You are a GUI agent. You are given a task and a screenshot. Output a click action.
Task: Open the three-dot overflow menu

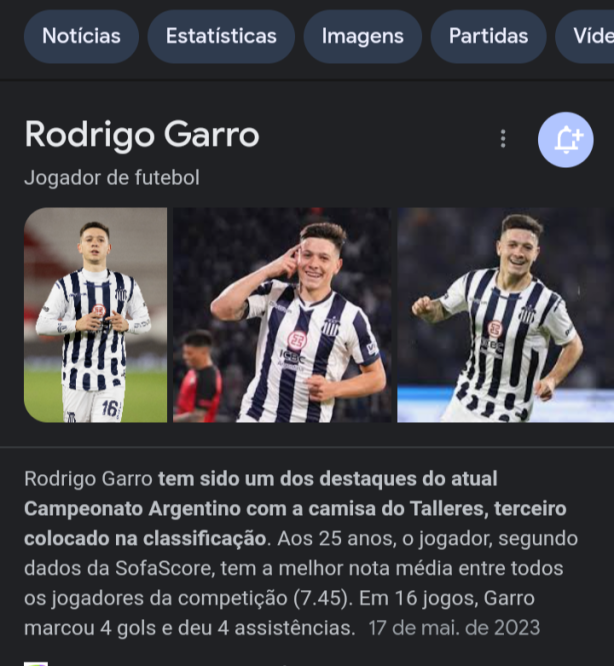[x=503, y=139]
